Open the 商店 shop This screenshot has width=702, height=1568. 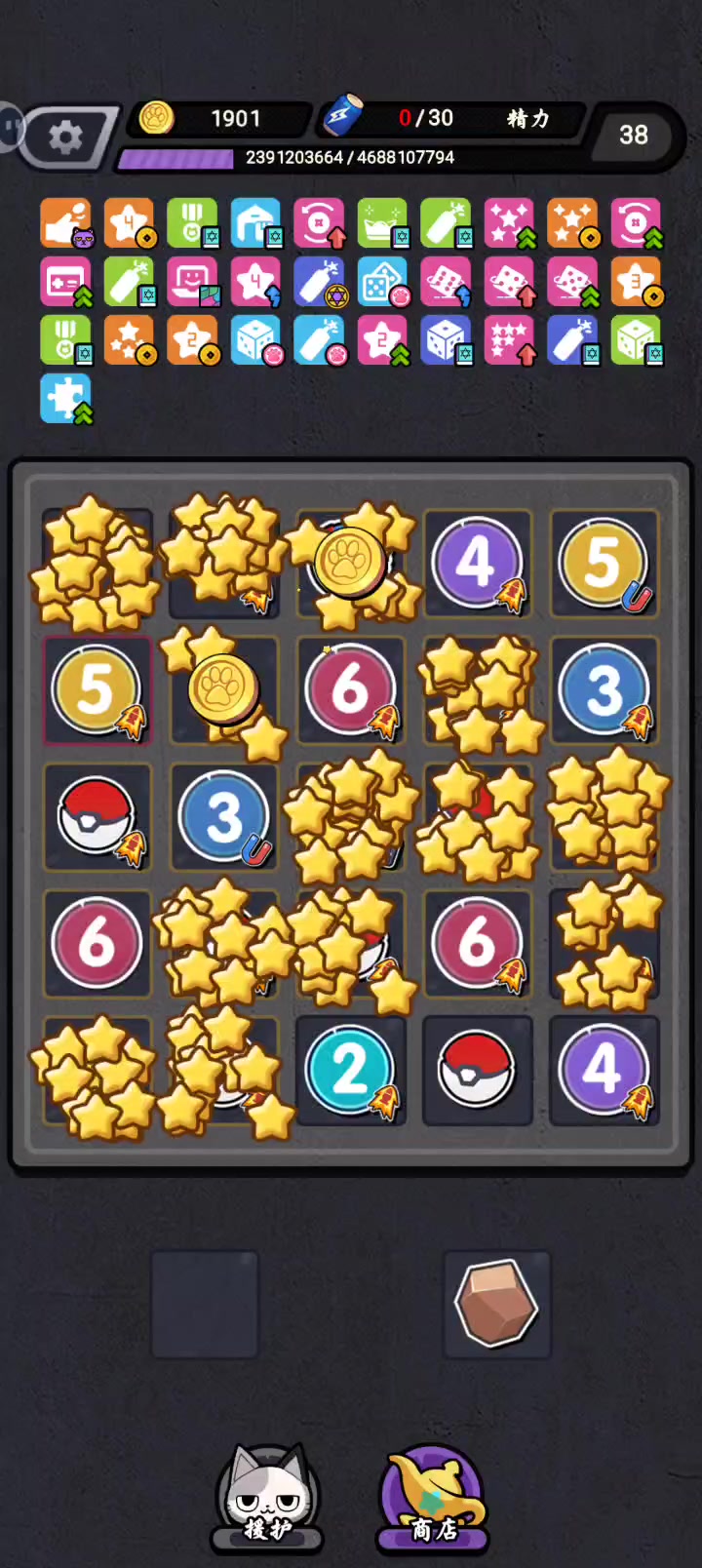click(433, 1499)
